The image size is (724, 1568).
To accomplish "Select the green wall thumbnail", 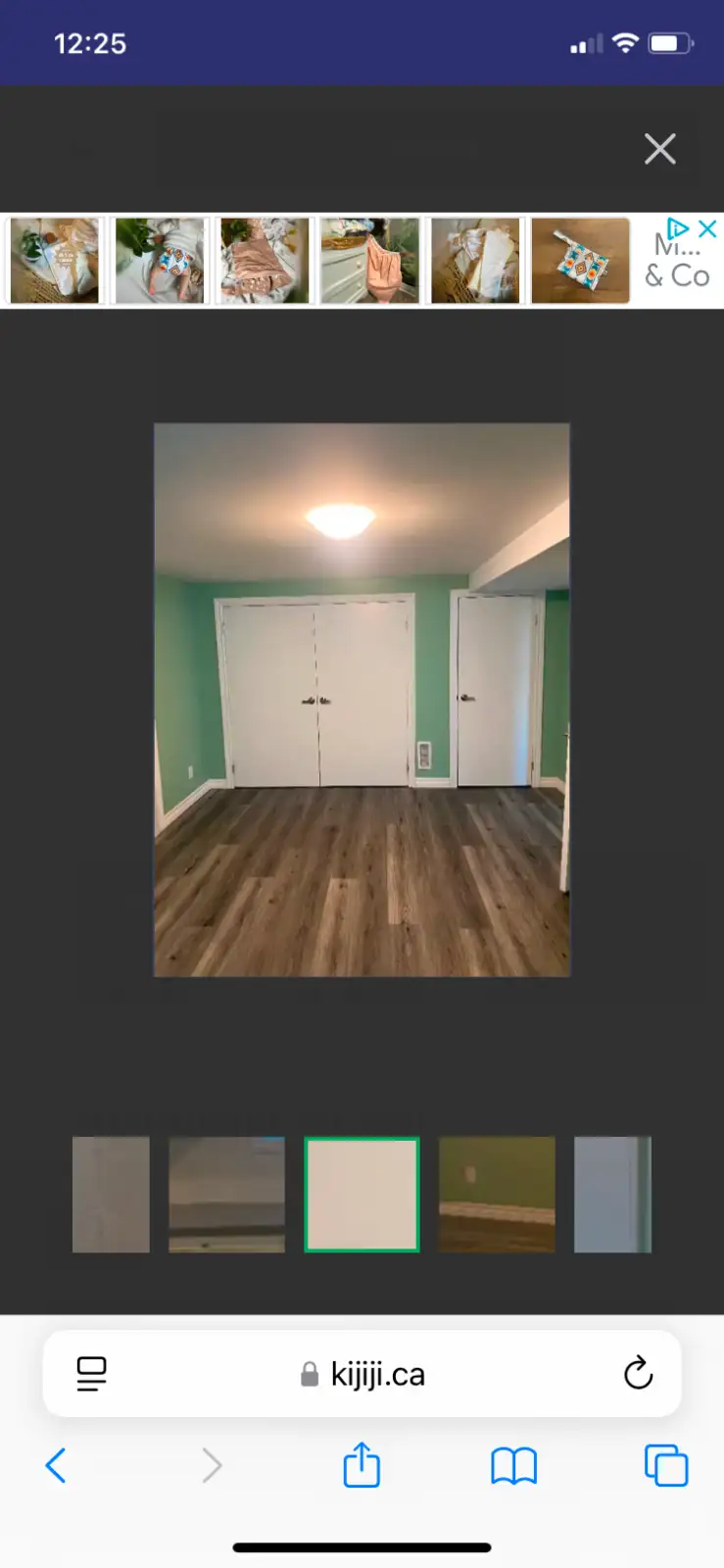I will pos(497,1194).
